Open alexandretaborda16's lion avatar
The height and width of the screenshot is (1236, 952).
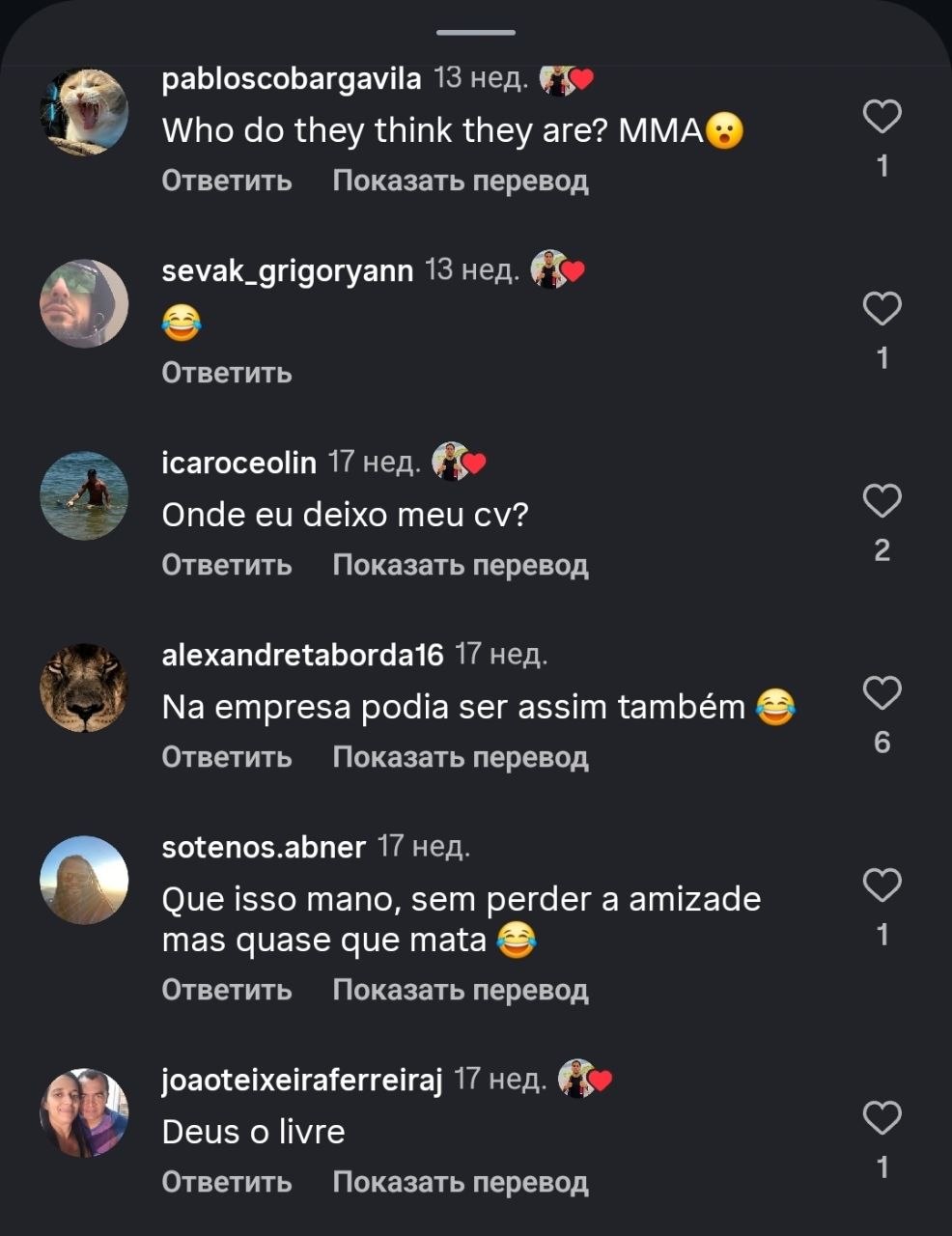click(84, 688)
